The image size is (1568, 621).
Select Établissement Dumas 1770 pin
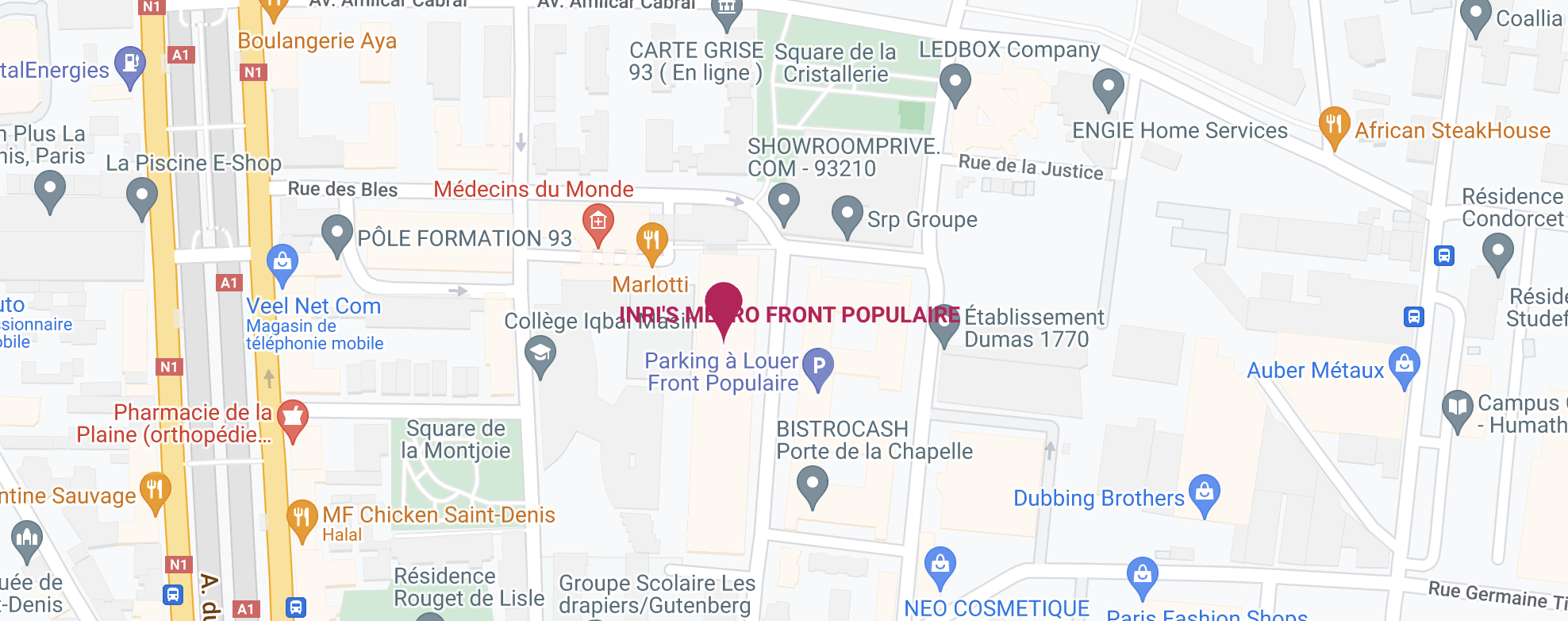pos(943,322)
